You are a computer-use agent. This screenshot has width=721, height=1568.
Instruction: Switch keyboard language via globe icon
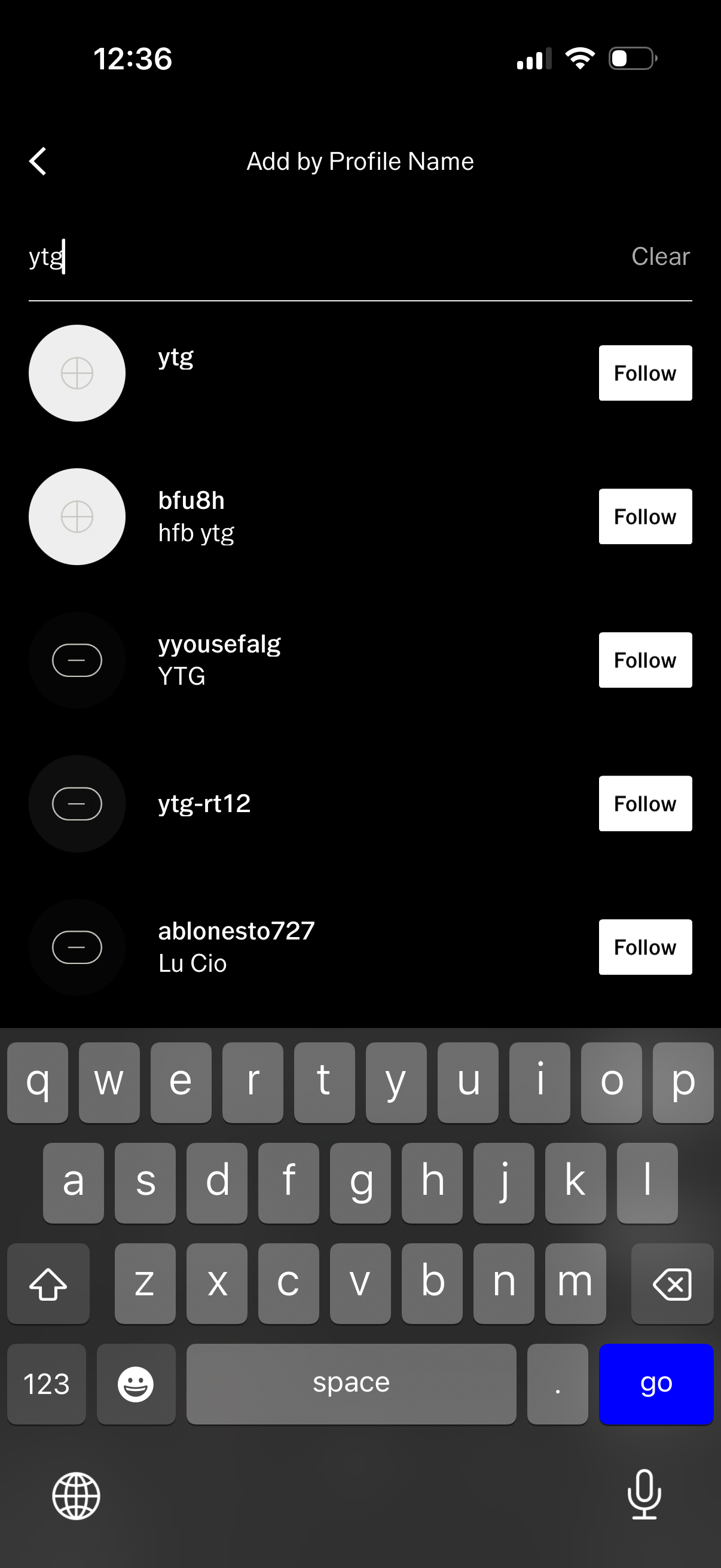point(75,1496)
